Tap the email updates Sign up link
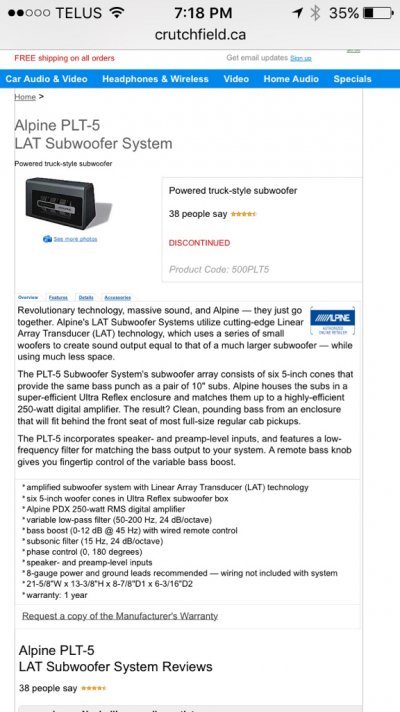The height and width of the screenshot is (712, 400). pos(301,58)
